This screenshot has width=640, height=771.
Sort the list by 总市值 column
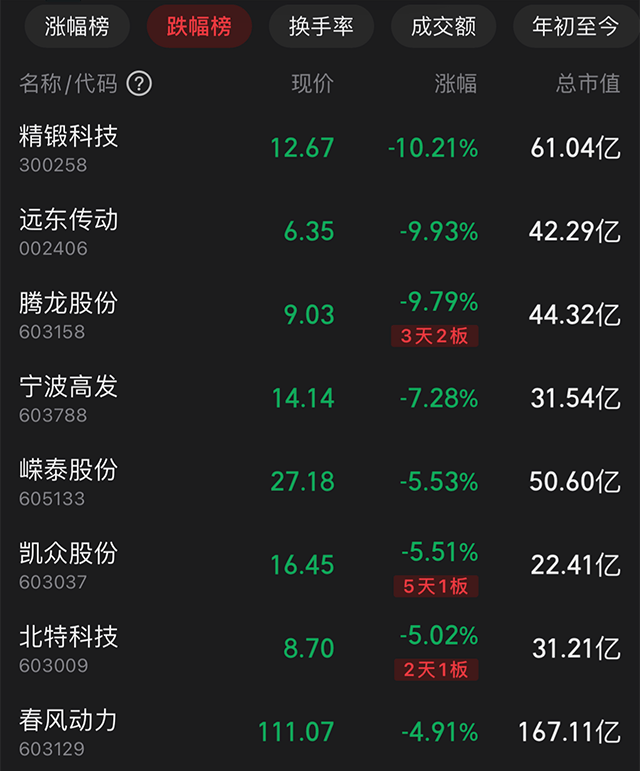[x=588, y=84]
